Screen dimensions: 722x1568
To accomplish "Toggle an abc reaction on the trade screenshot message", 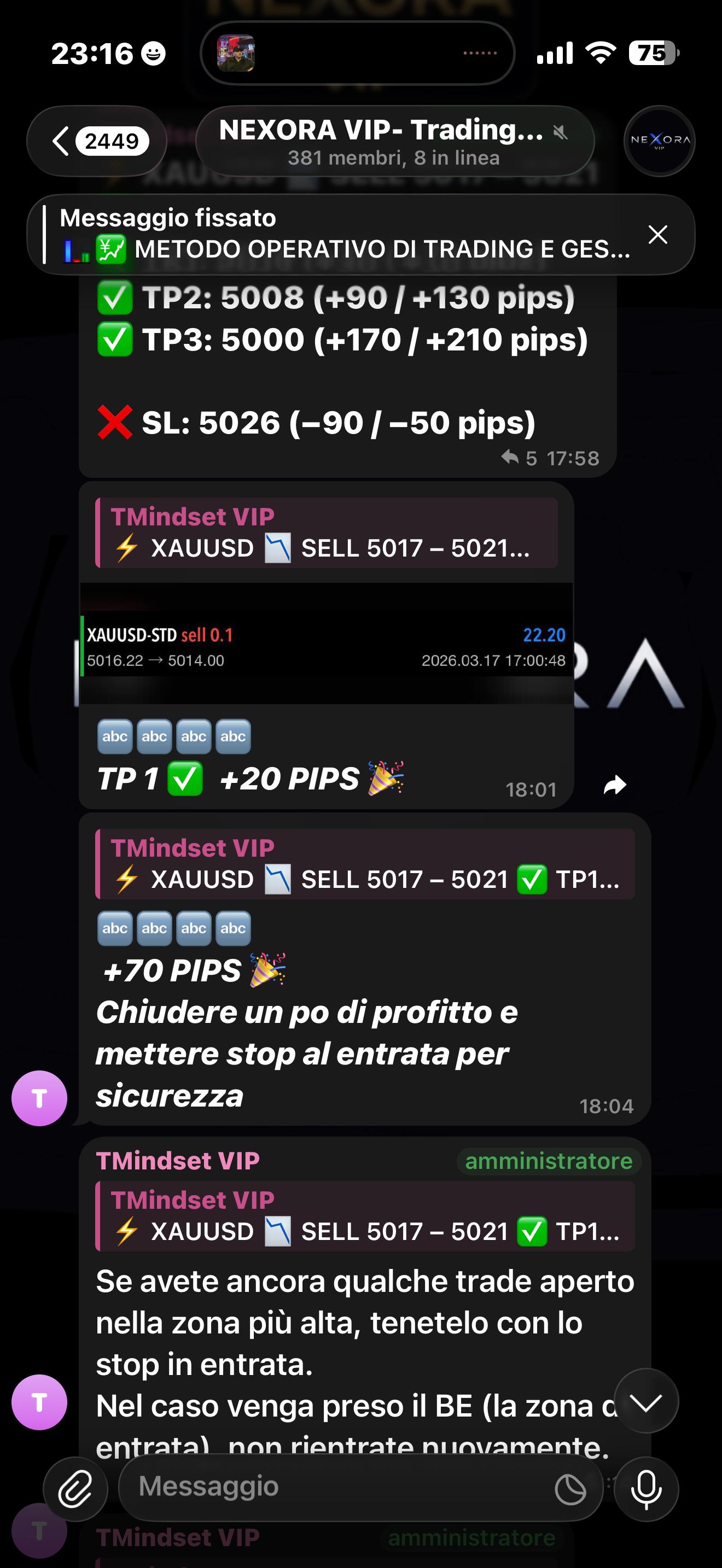I will (x=115, y=736).
